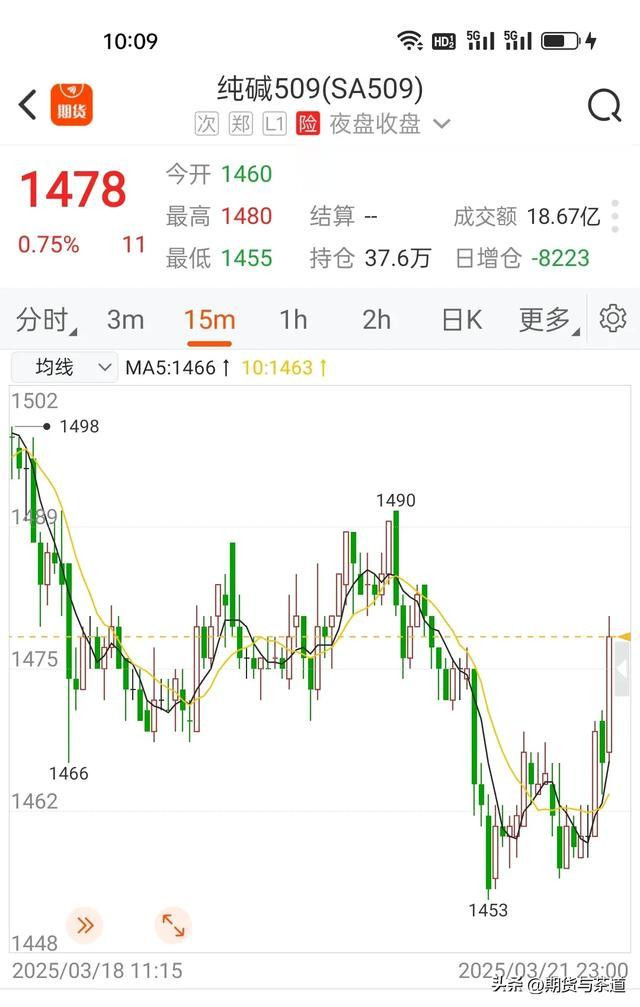Switch to the 2h interval tab
The height and width of the screenshot is (1007, 640).
pyautogui.click(x=376, y=319)
